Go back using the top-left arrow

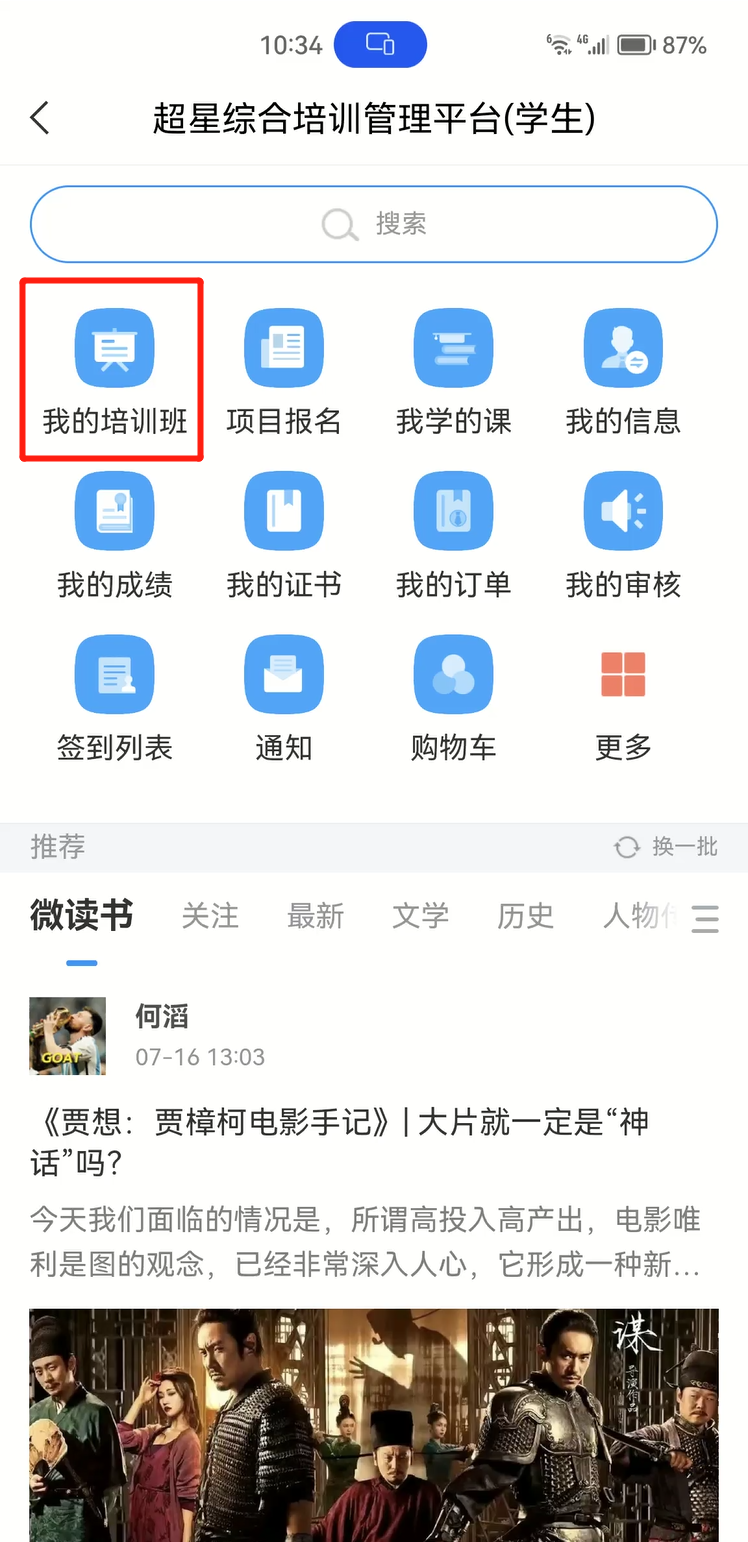coord(40,118)
